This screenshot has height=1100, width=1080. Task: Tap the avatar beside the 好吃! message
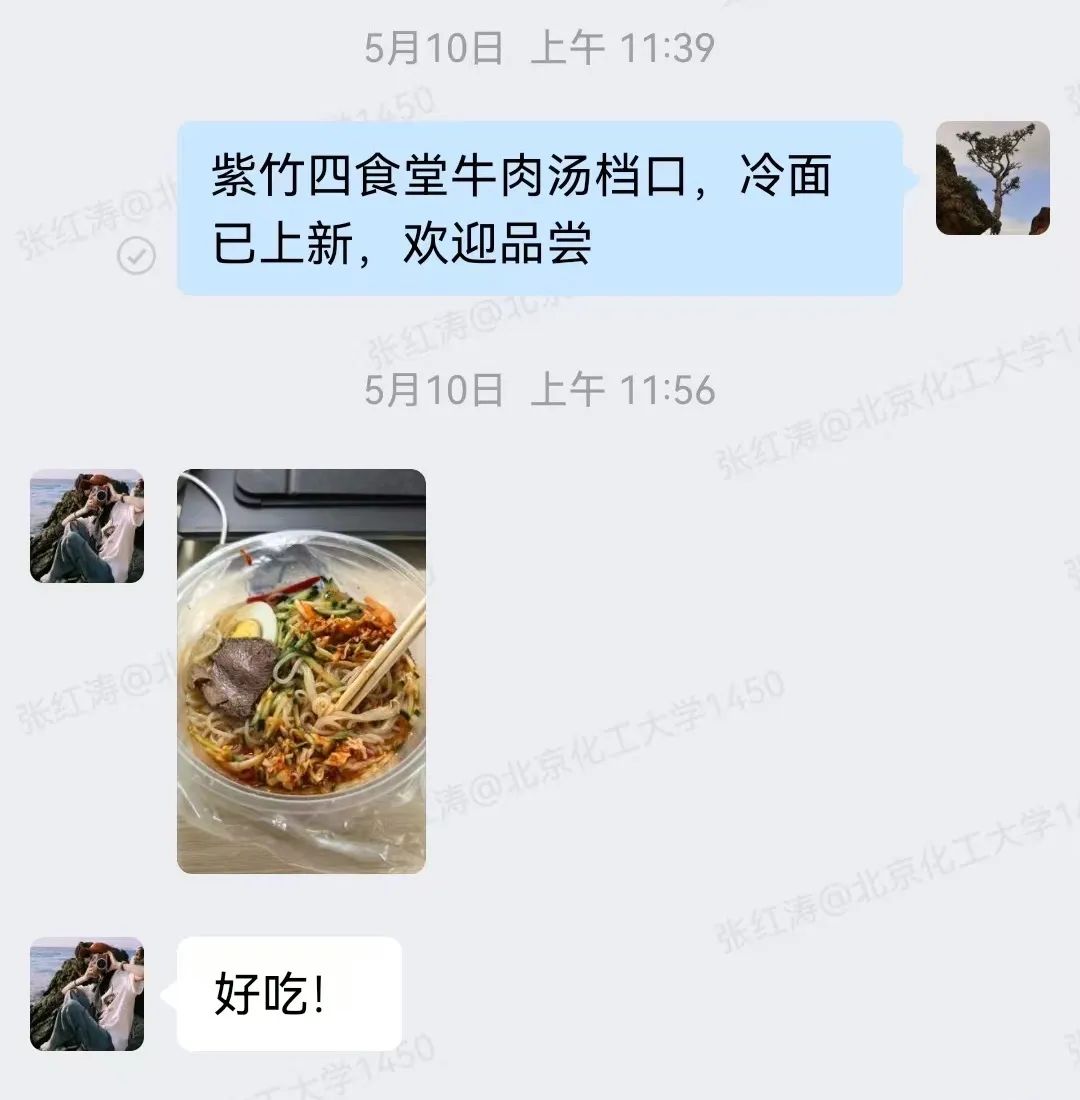pyautogui.click(x=87, y=994)
